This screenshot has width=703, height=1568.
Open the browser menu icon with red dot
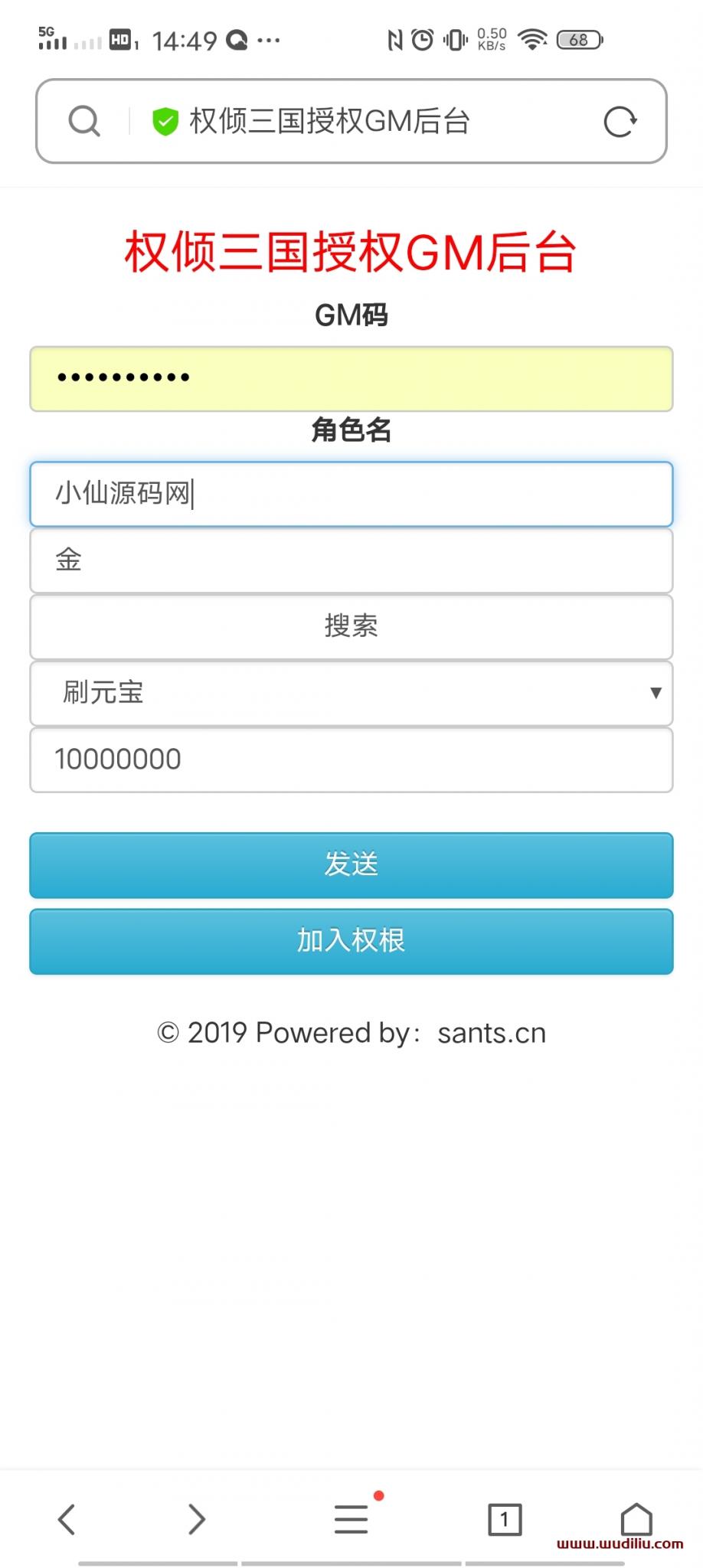click(351, 1521)
